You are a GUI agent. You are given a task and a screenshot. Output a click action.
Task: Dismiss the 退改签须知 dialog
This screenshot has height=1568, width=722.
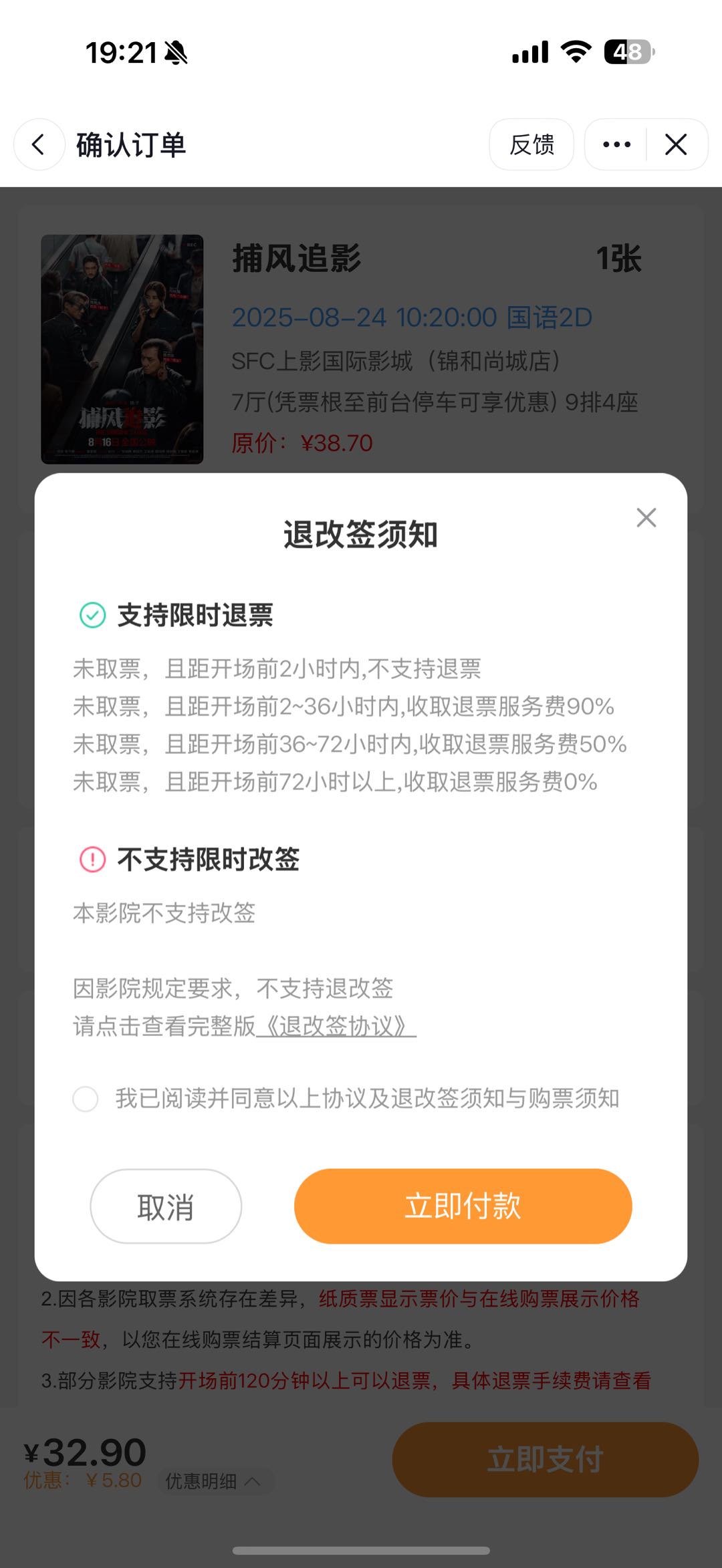(646, 517)
